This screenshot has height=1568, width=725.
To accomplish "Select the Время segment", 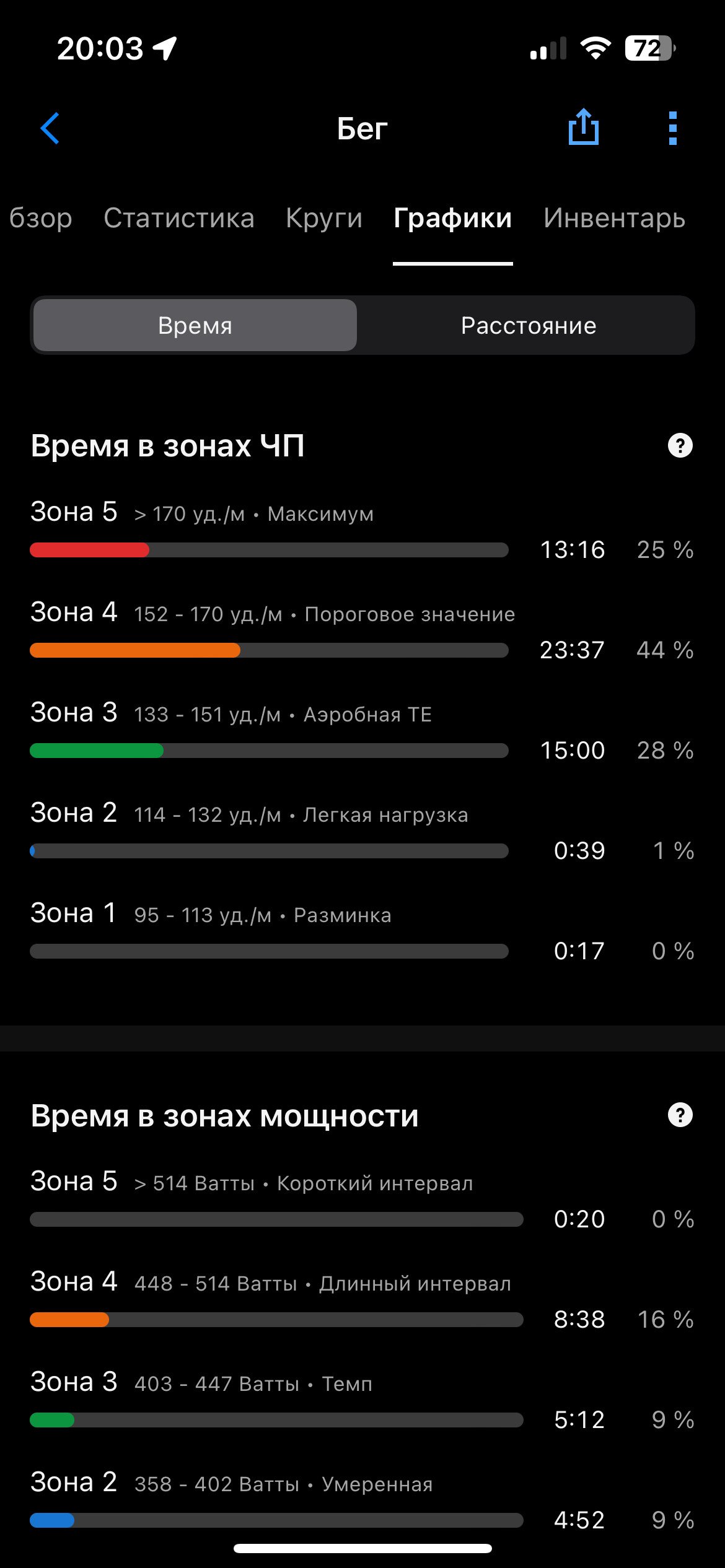I will (195, 325).
